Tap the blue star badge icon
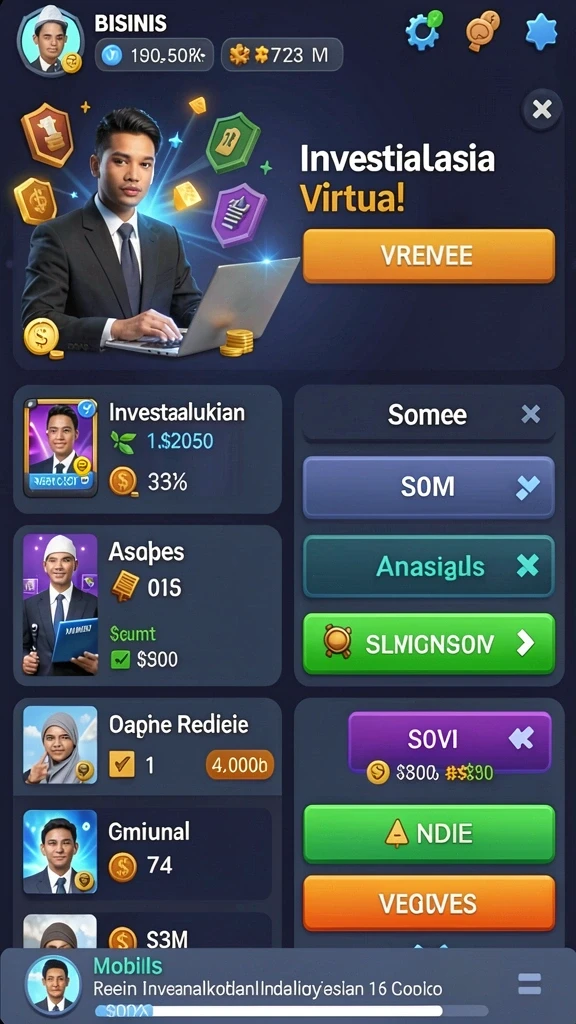 [541, 31]
